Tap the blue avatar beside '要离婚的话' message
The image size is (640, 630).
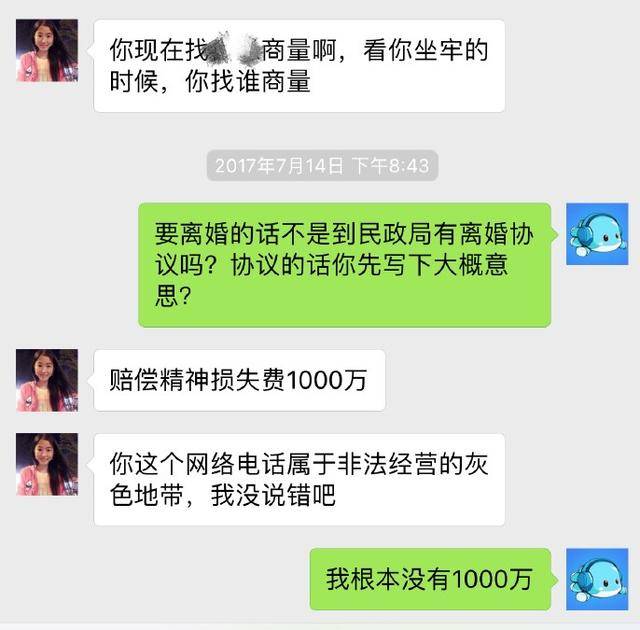tap(597, 234)
